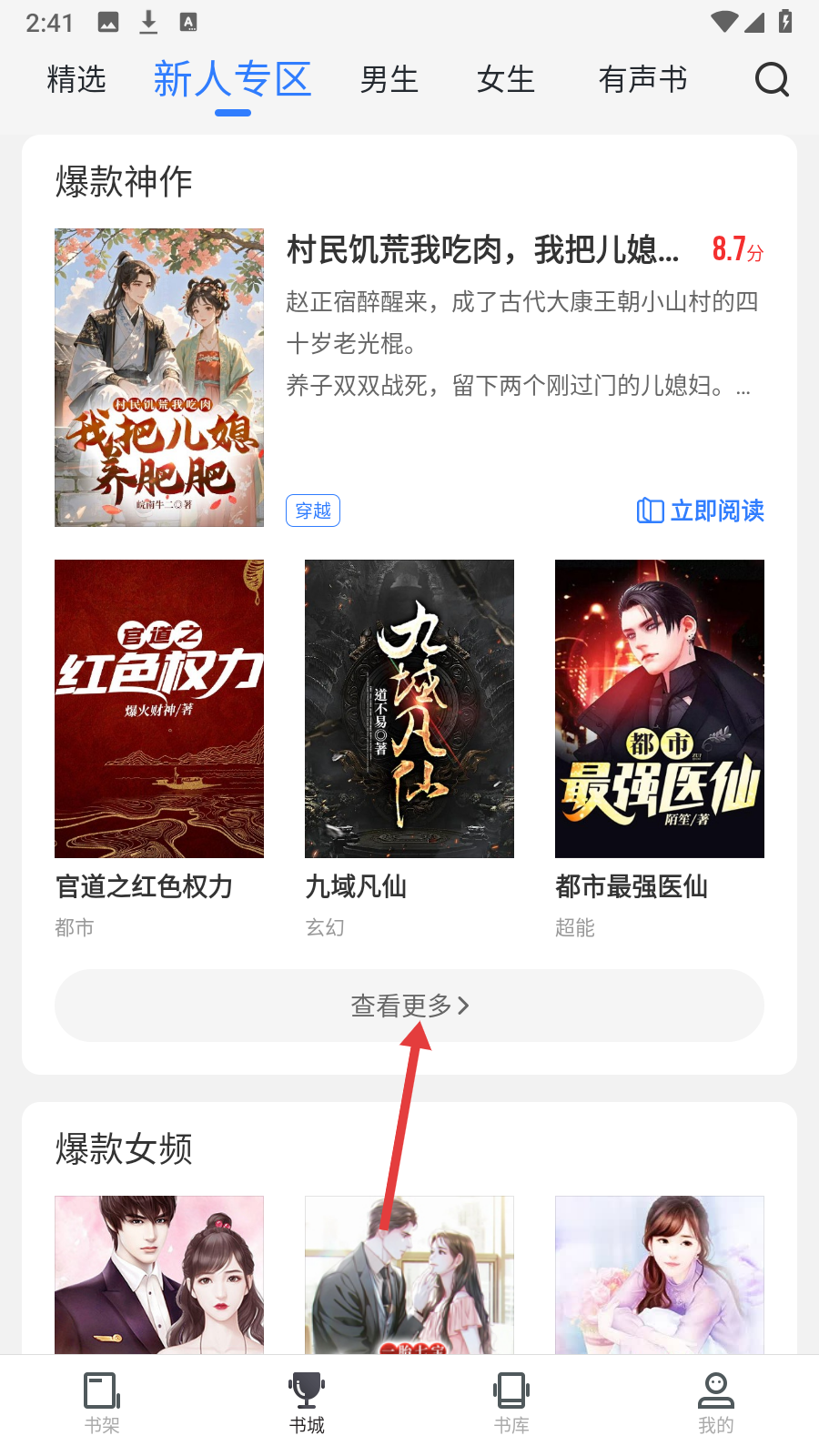Switch to the 女生 tab

[x=505, y=80]
